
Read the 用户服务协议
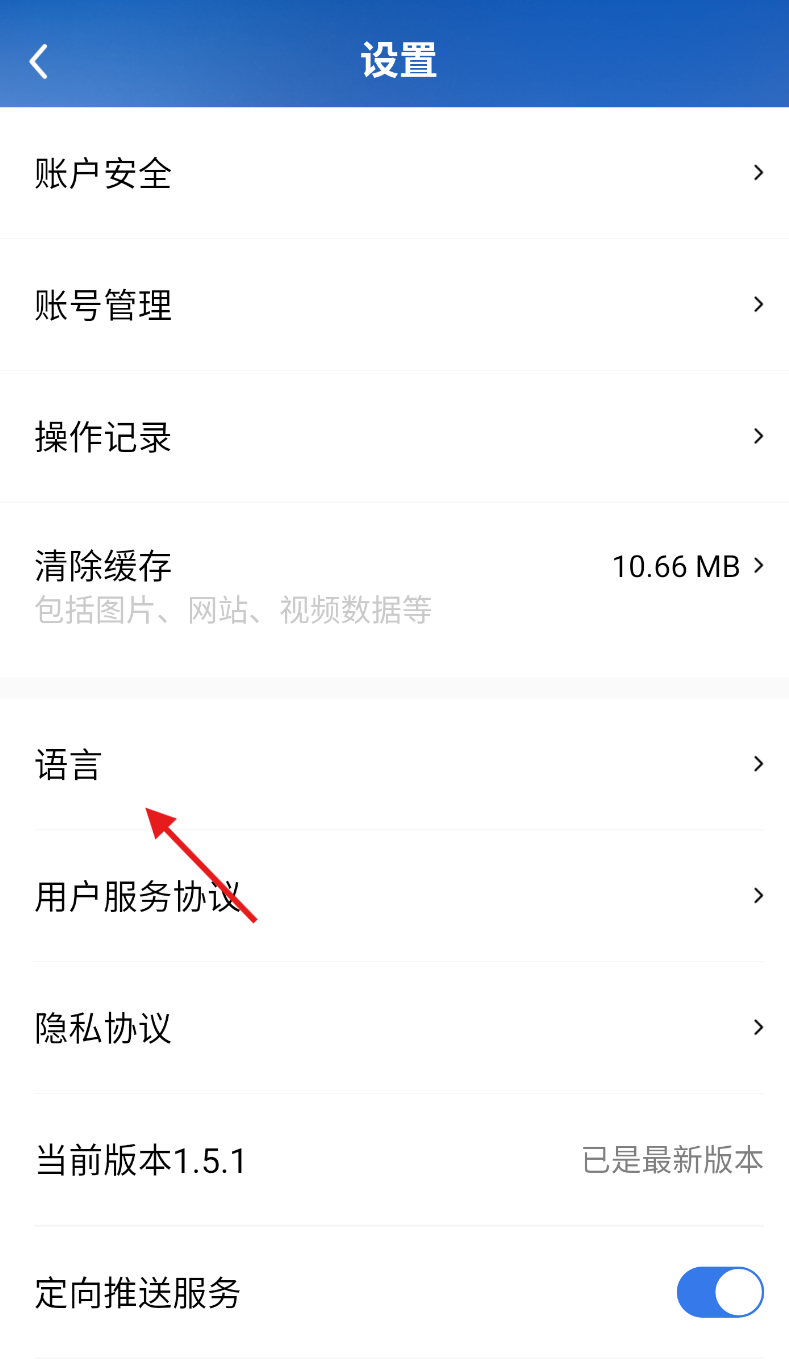(394, 896)
